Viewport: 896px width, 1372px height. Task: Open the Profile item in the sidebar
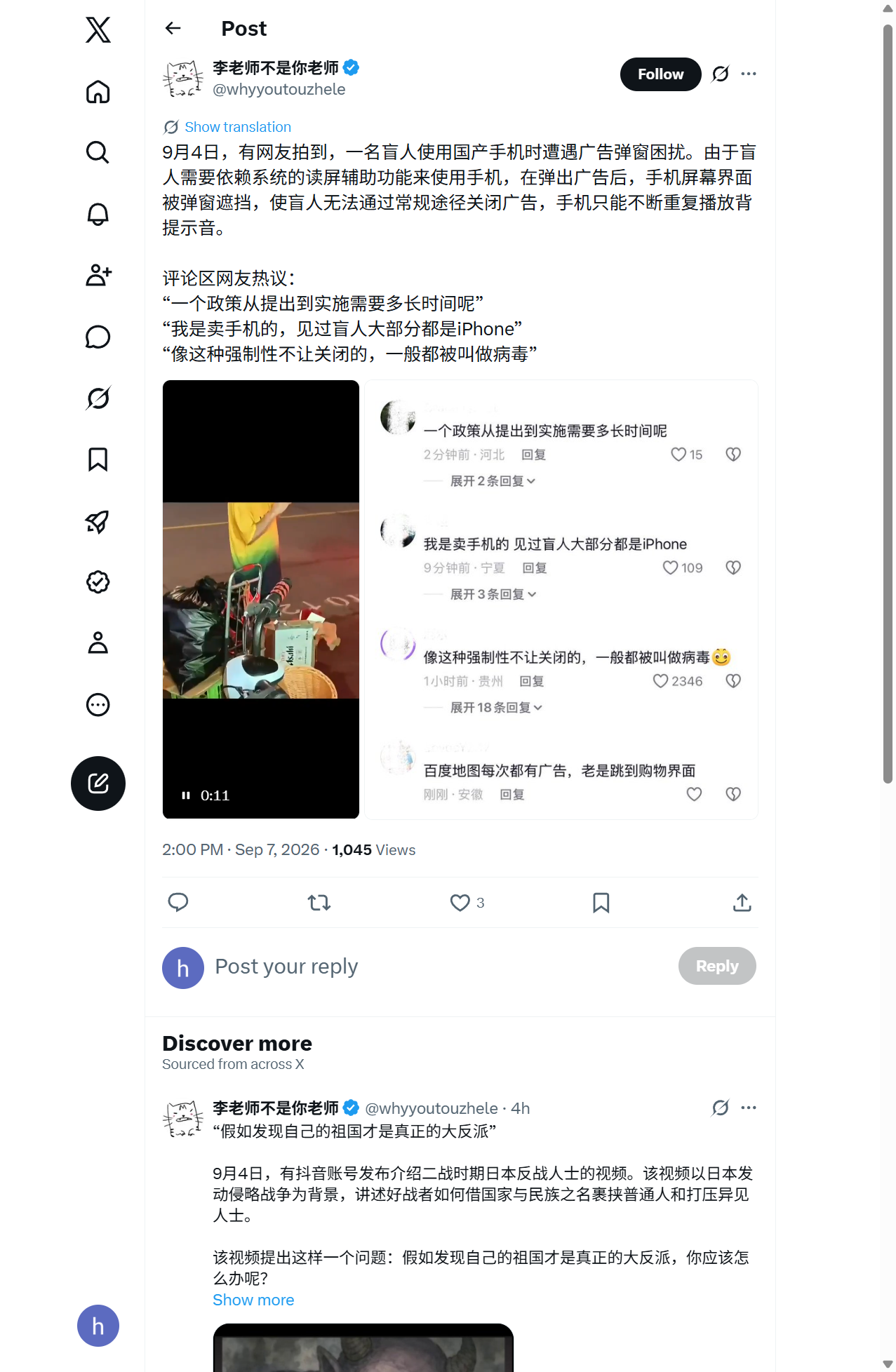98,643
